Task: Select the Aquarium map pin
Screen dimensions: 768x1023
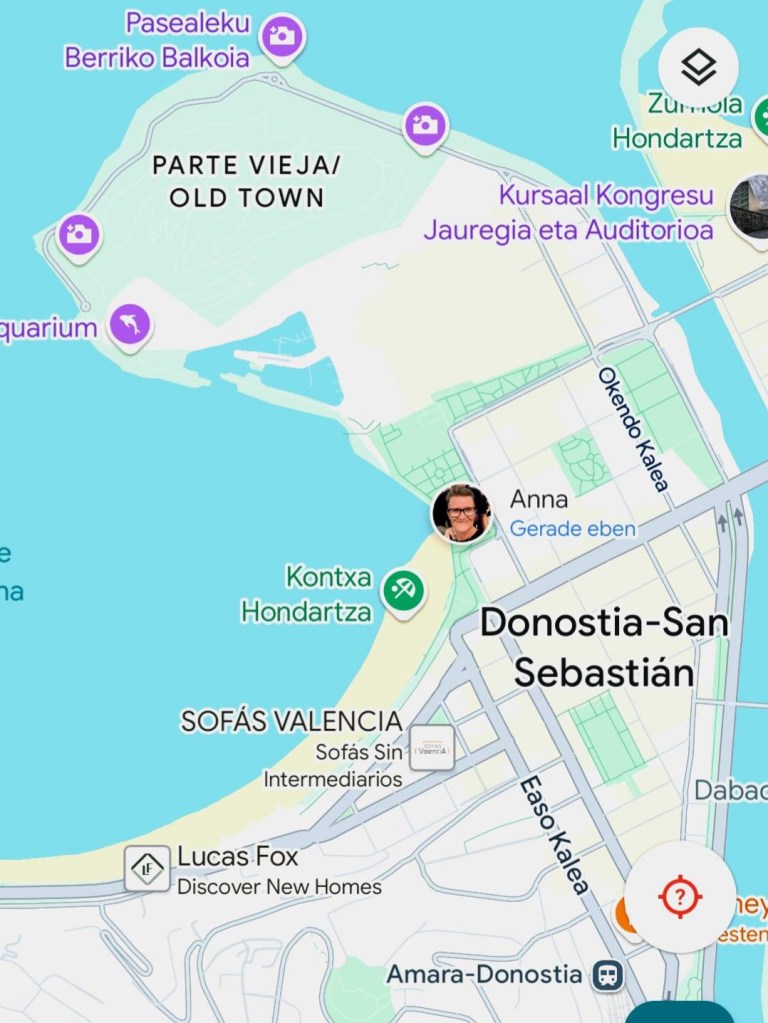Action: (130, 324)
